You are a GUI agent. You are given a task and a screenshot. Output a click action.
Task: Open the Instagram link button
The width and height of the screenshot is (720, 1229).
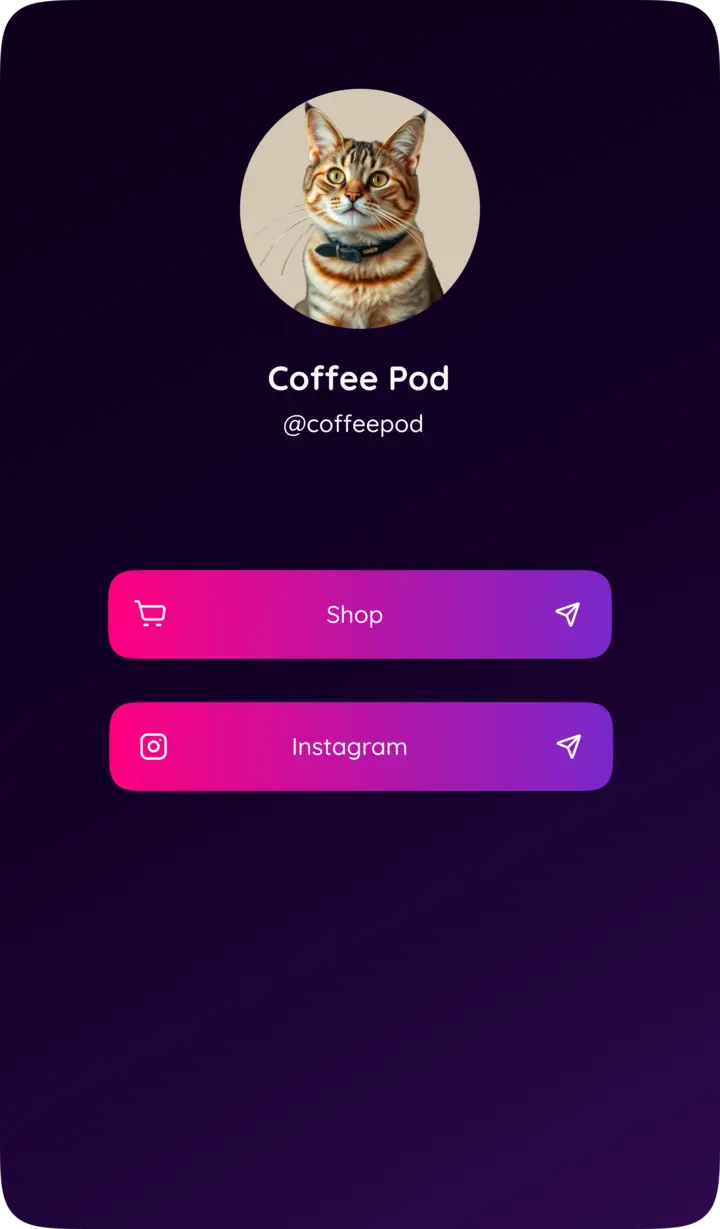click(360, 746)
